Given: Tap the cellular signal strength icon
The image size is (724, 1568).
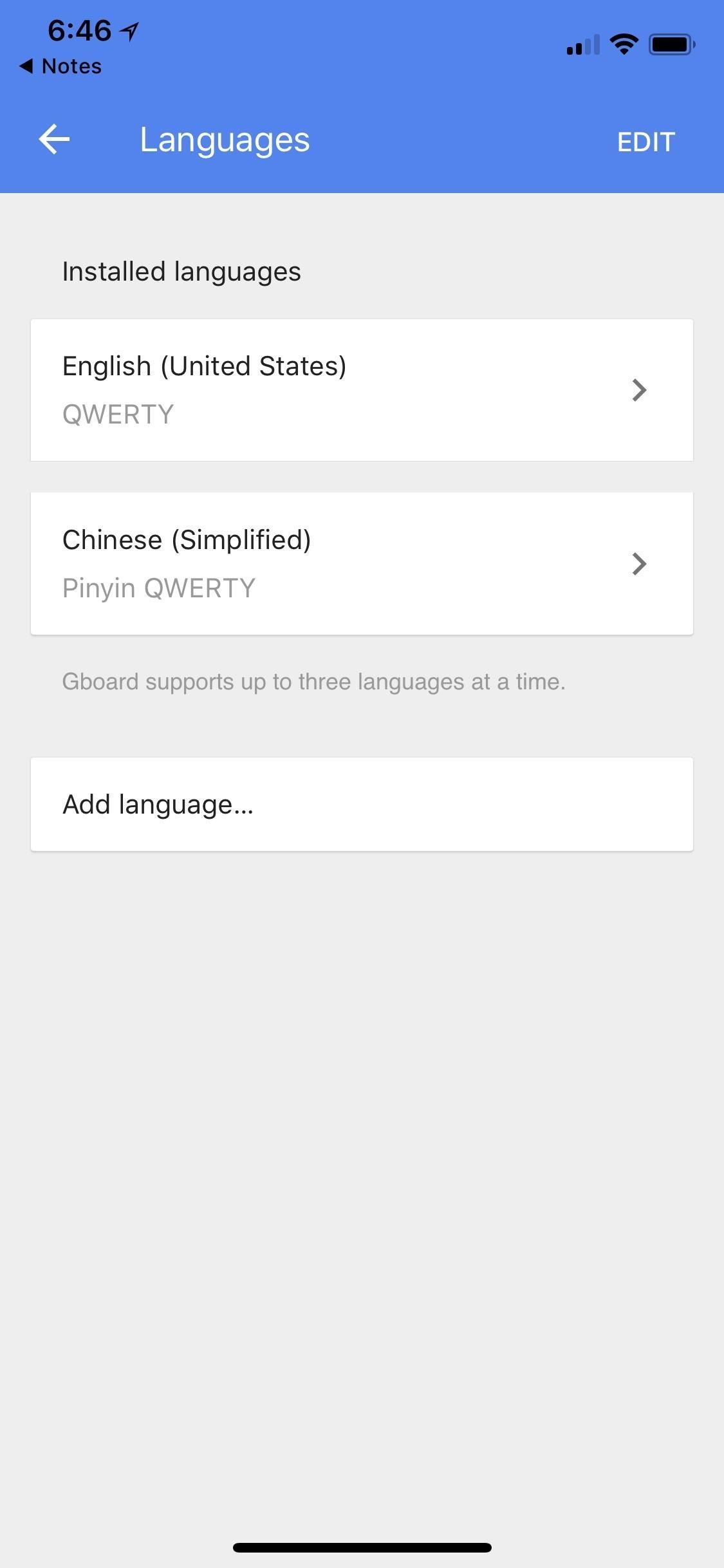Looking at the screenshot, I should [581, 45].
